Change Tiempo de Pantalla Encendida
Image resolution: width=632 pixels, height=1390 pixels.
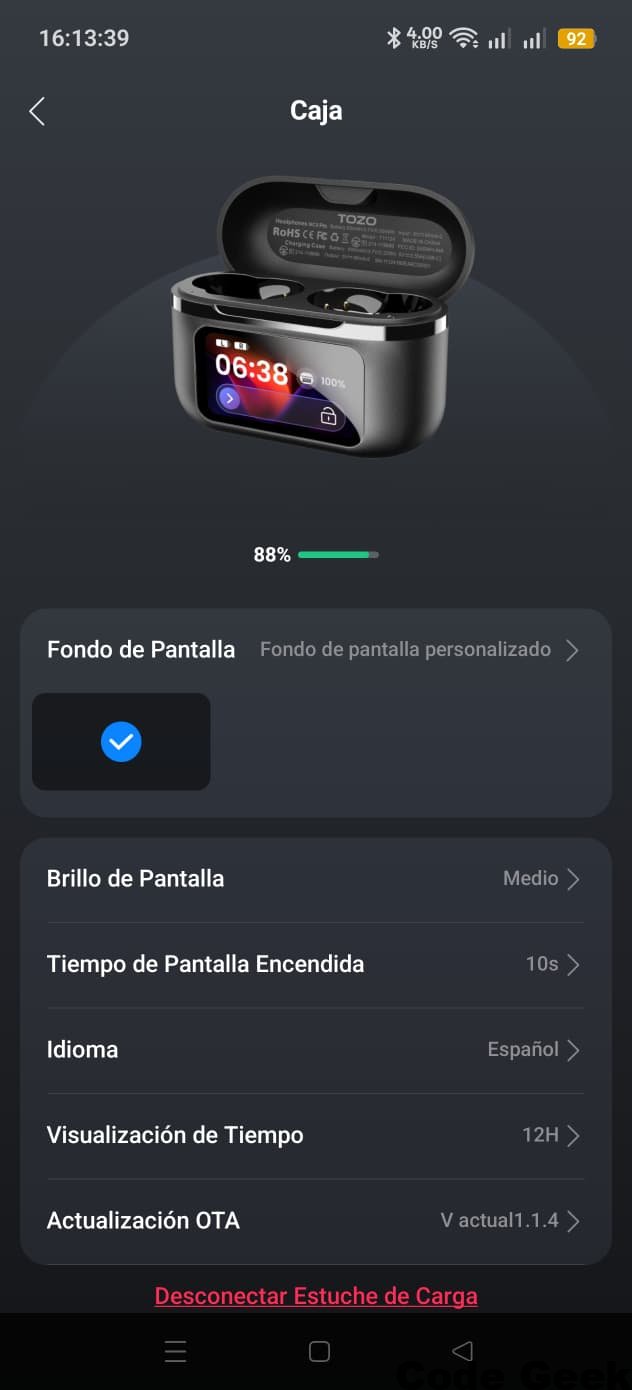click(315, 965)
